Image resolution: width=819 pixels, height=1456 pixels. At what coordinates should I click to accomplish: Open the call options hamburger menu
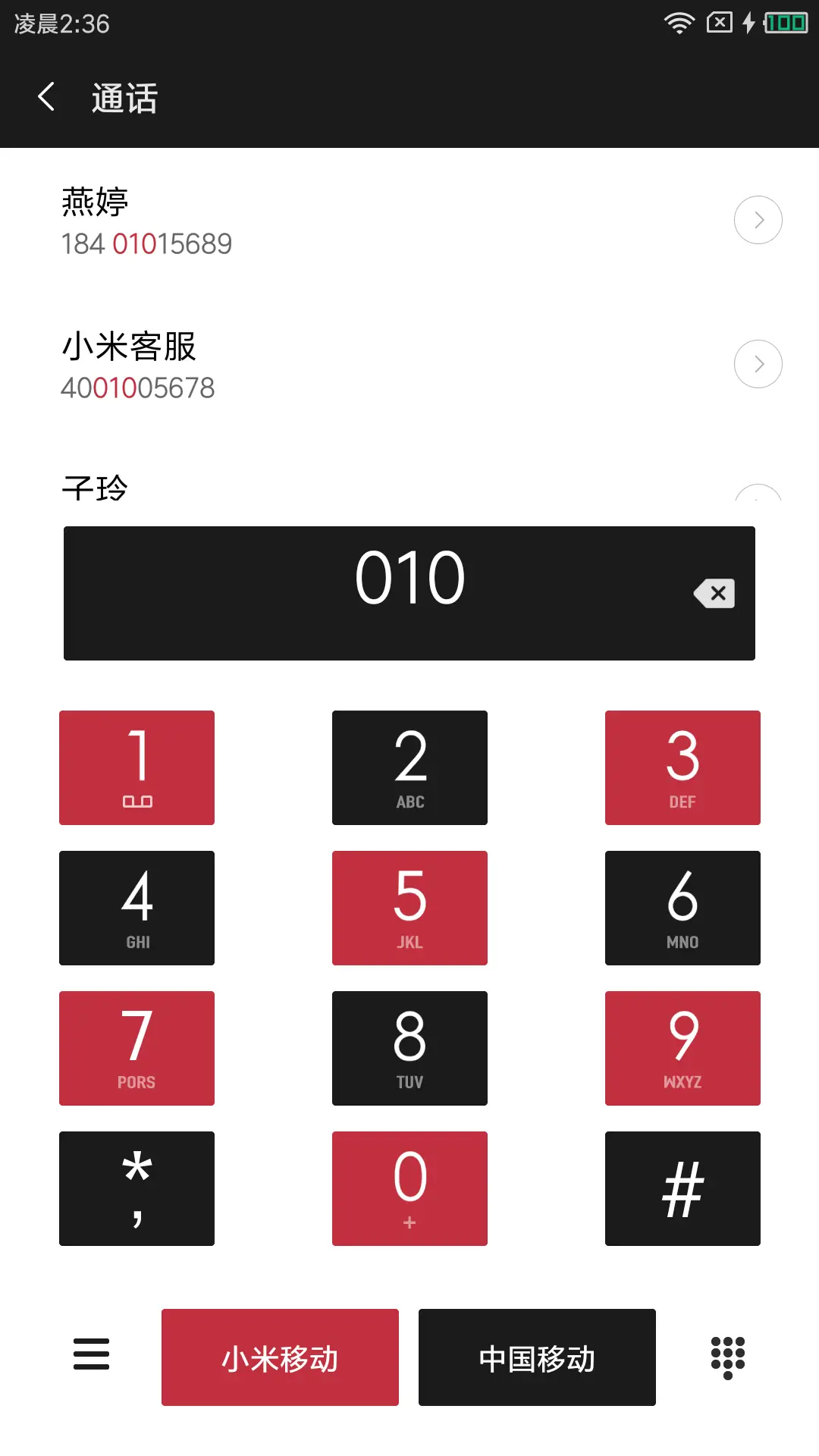coord(91,1355)
